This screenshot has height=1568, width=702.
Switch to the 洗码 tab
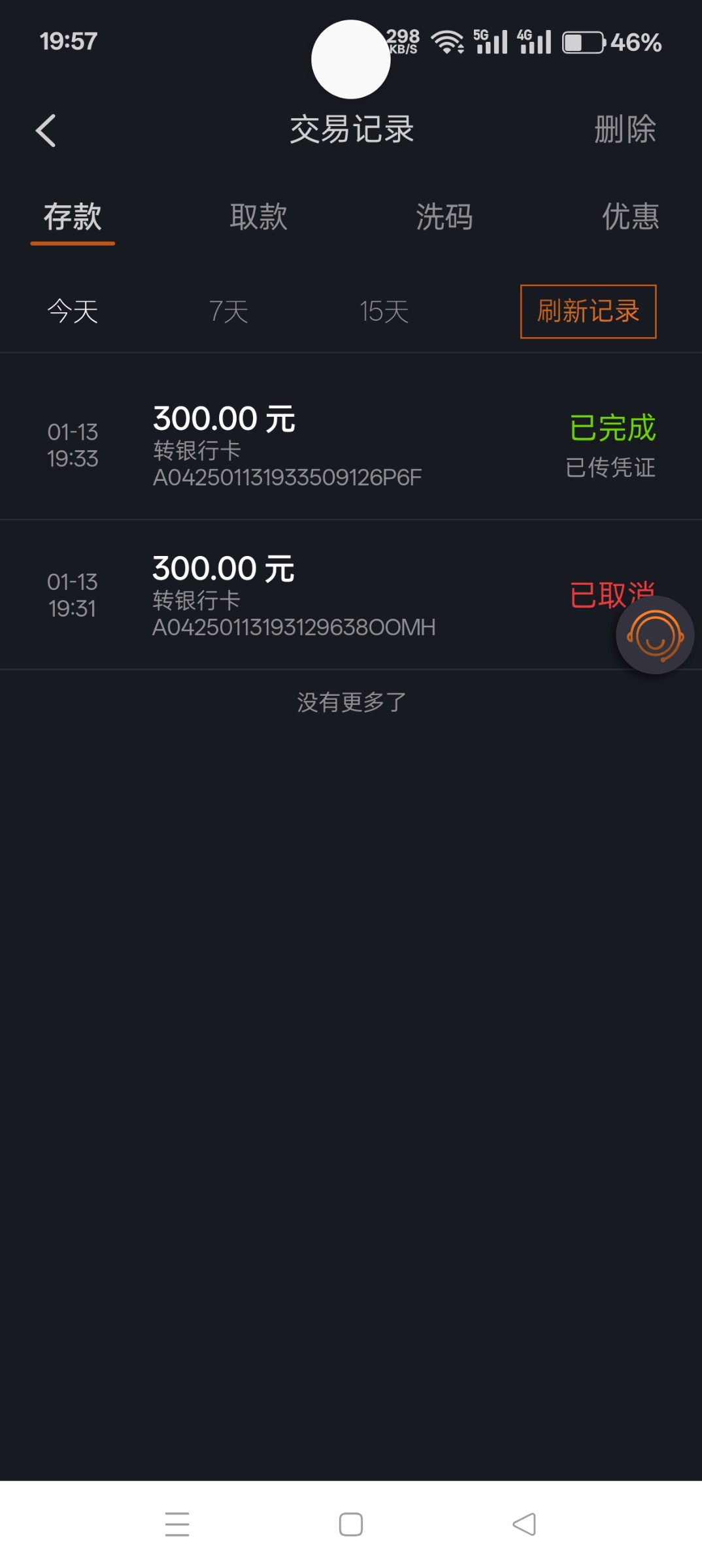(x=444, y=217)
